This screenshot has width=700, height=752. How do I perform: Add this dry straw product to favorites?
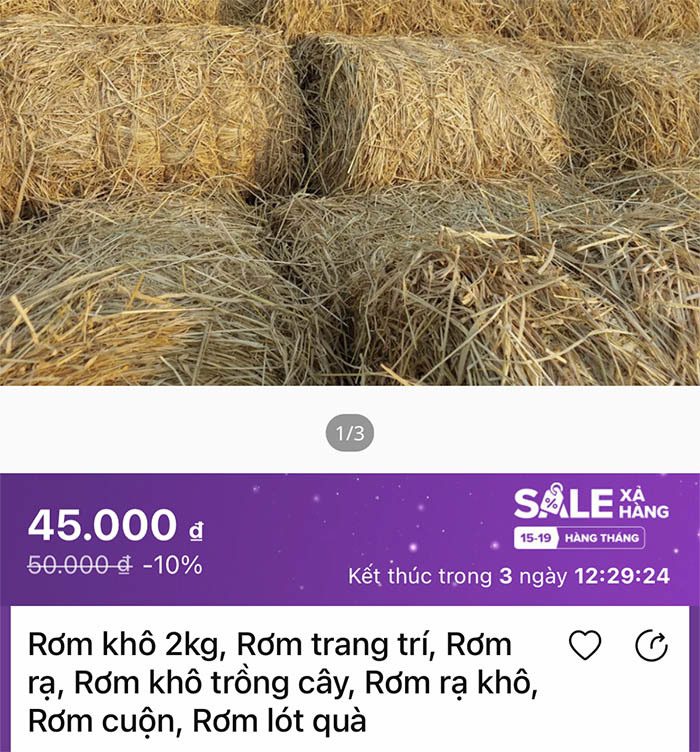585,646
